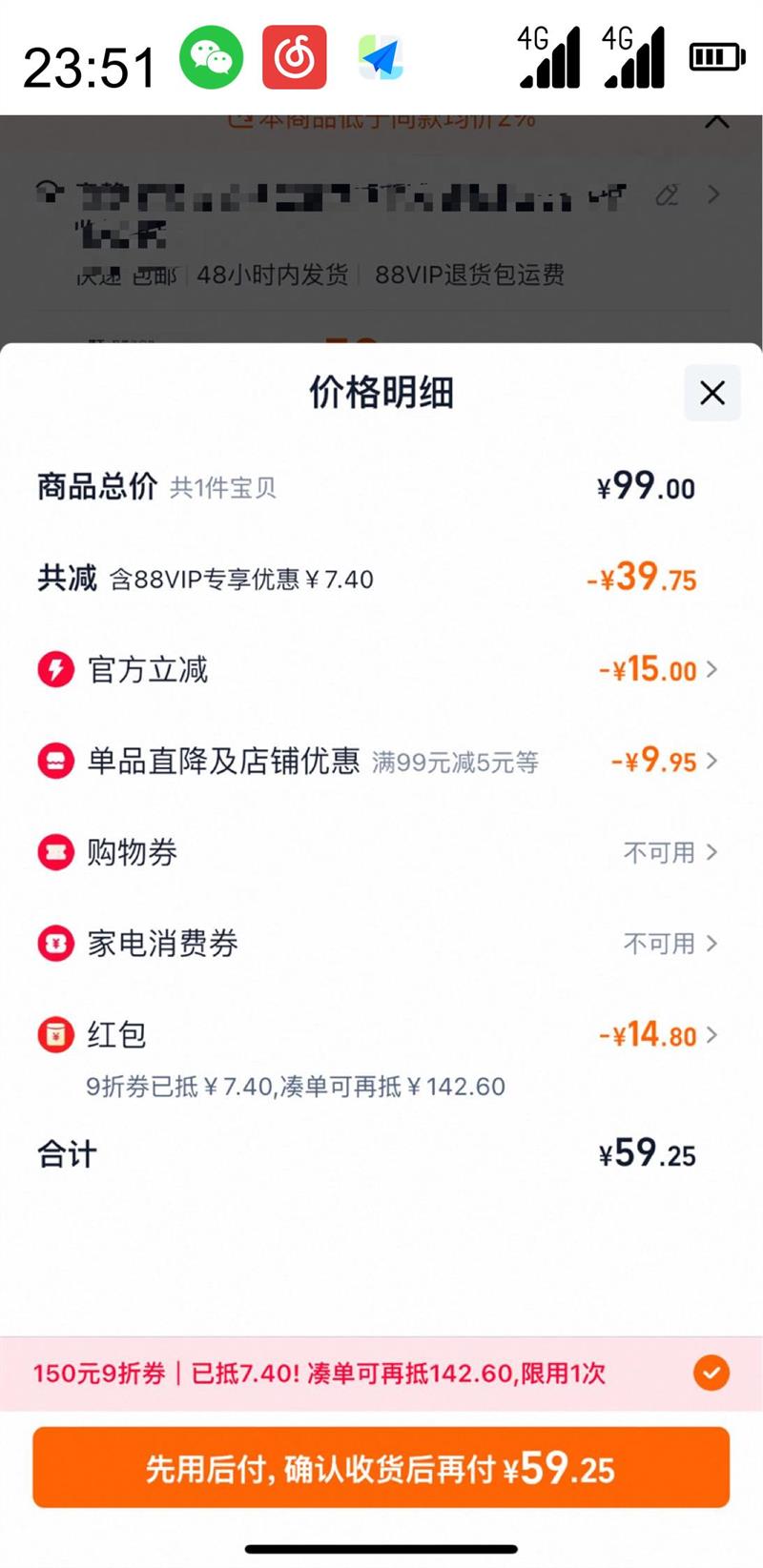This screenshot has width=763, height=1568.
Task: Close the 价格明细 price detail sheet
Action: (711, 393)
